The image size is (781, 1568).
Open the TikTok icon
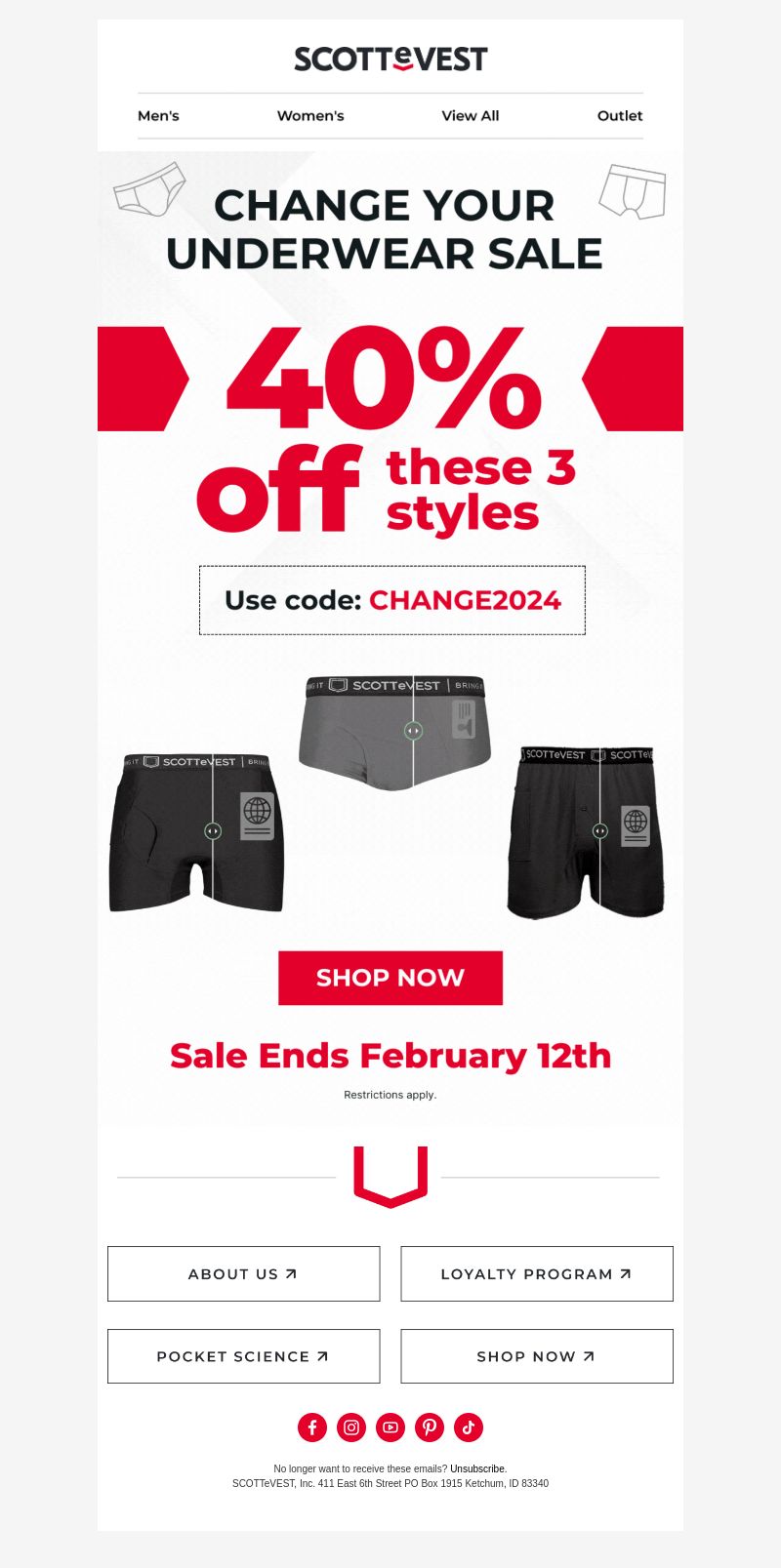tap(469, 1427)
